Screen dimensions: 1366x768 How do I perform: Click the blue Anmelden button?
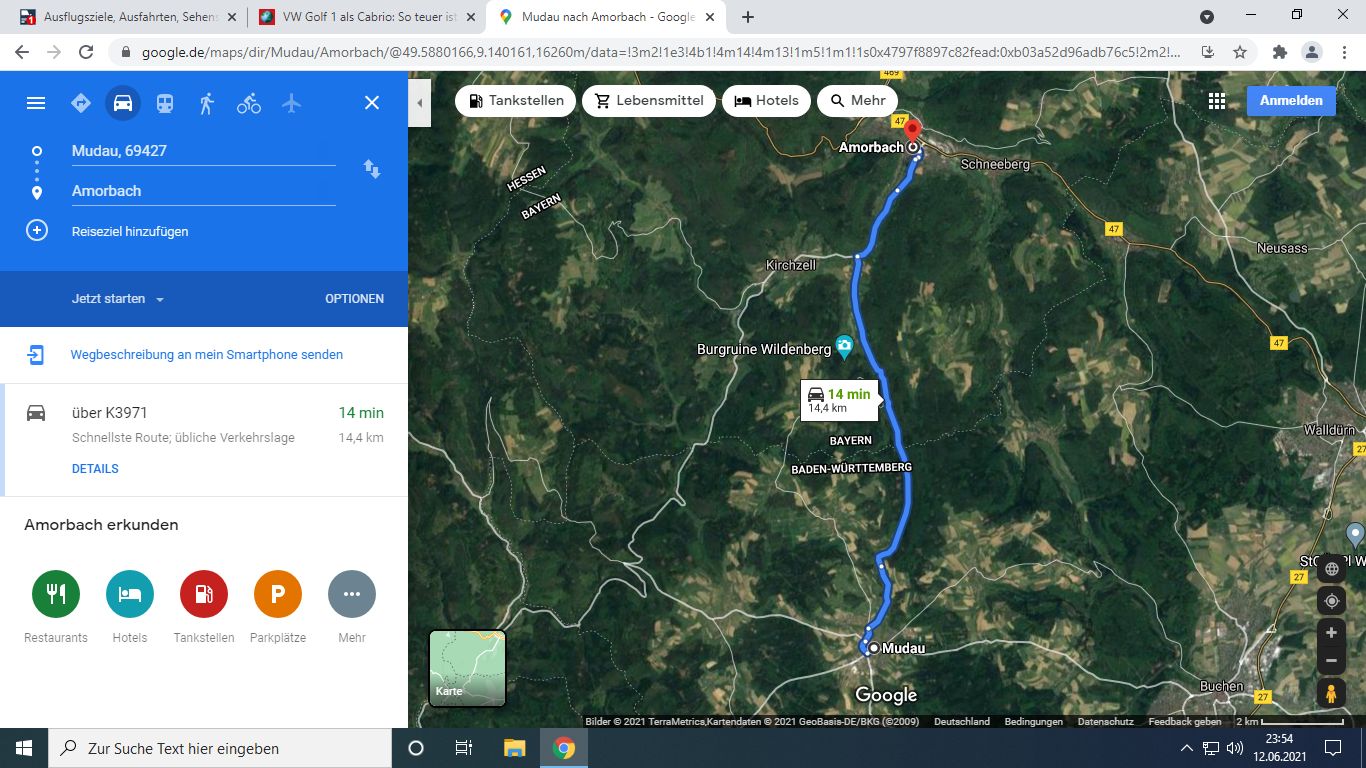(x=1291, y=101)
